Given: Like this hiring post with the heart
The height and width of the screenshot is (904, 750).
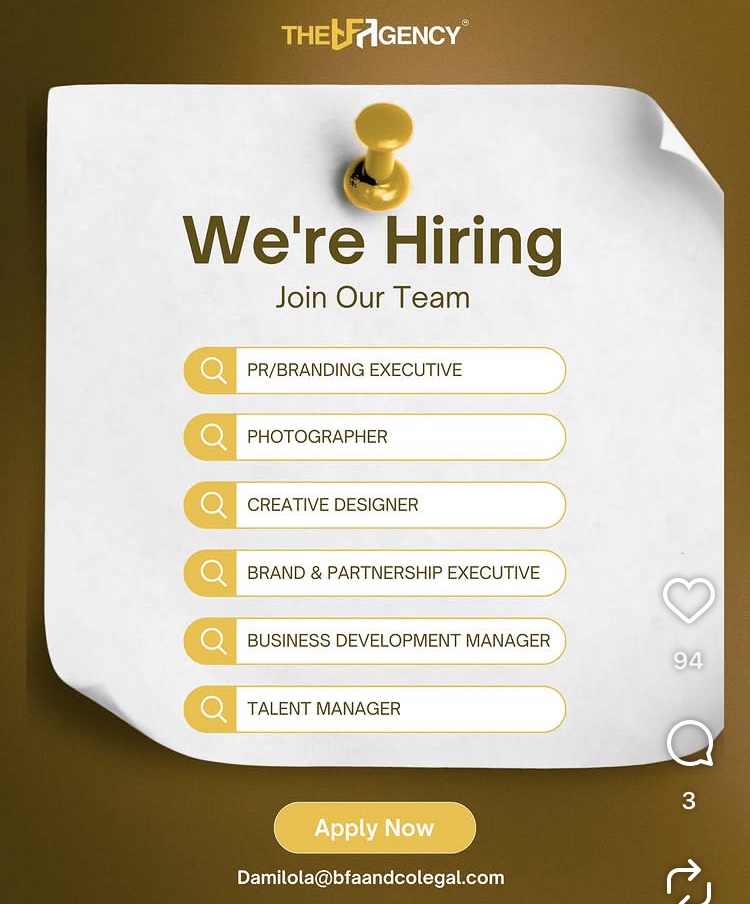Looking at the screenshot, I should [x=688, y=600].
